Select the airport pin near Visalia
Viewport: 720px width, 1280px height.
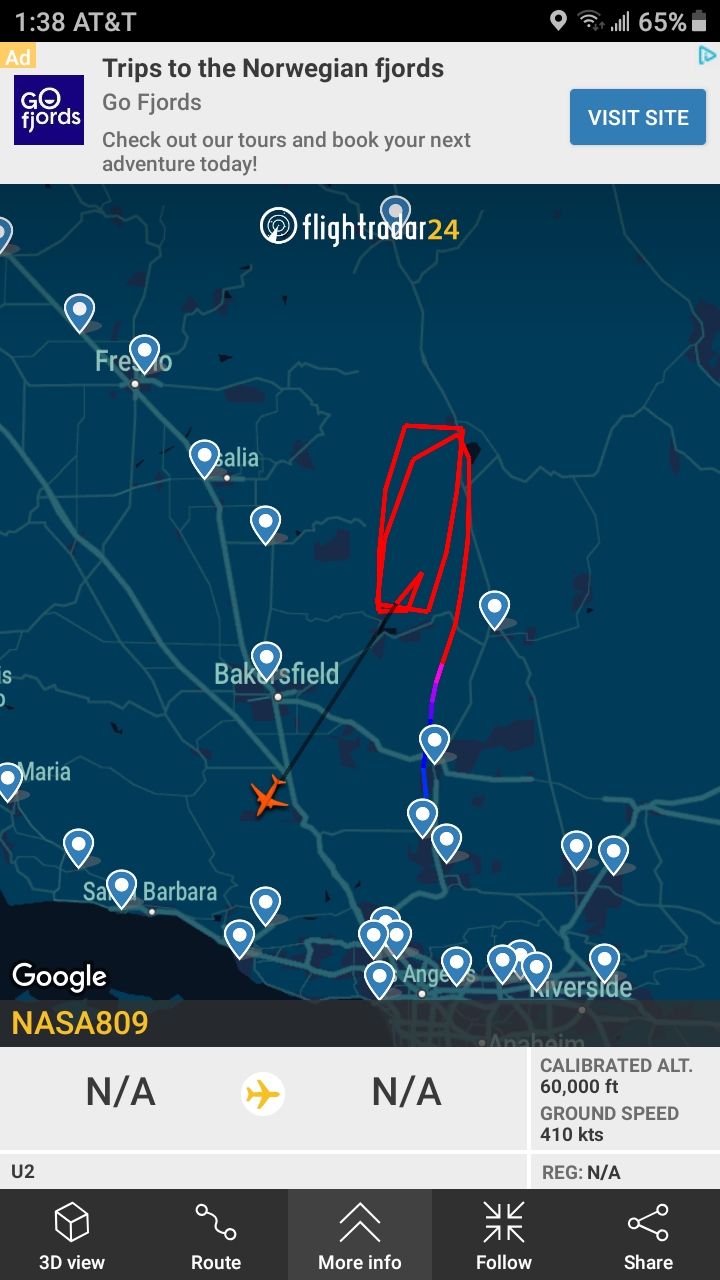(204, 457)
